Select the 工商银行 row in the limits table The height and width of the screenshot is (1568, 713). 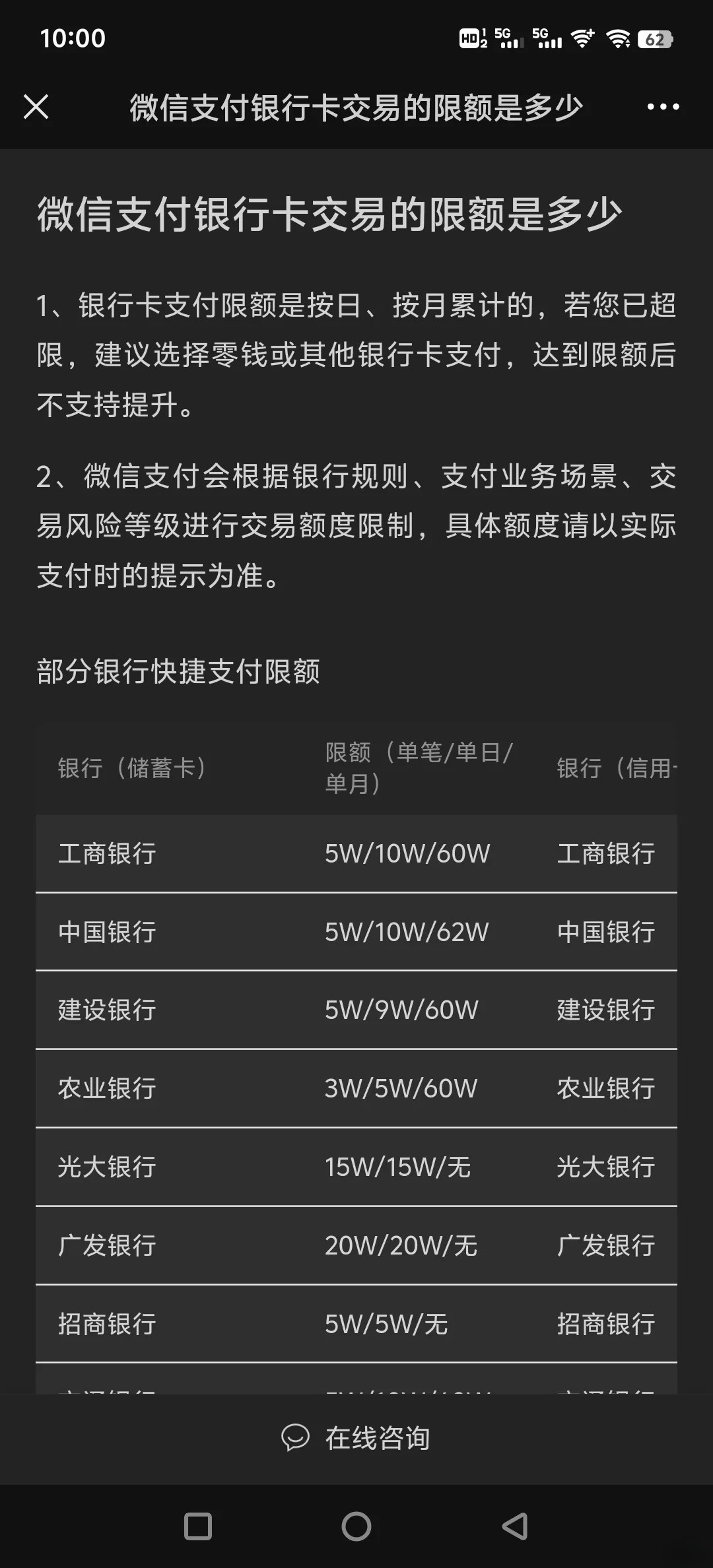(x=356, y=853)
